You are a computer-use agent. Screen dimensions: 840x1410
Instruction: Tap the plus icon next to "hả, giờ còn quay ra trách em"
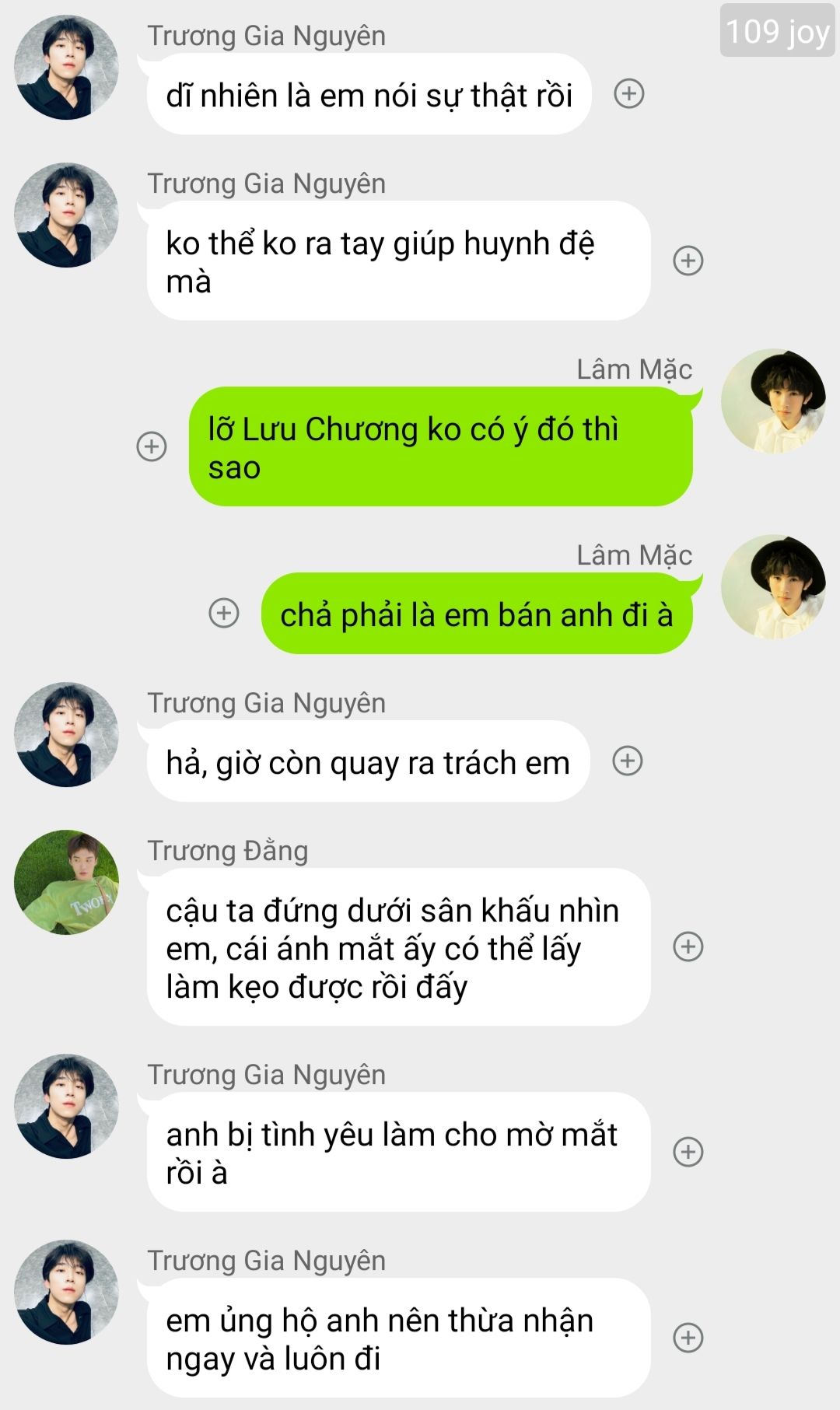(628, 761)
